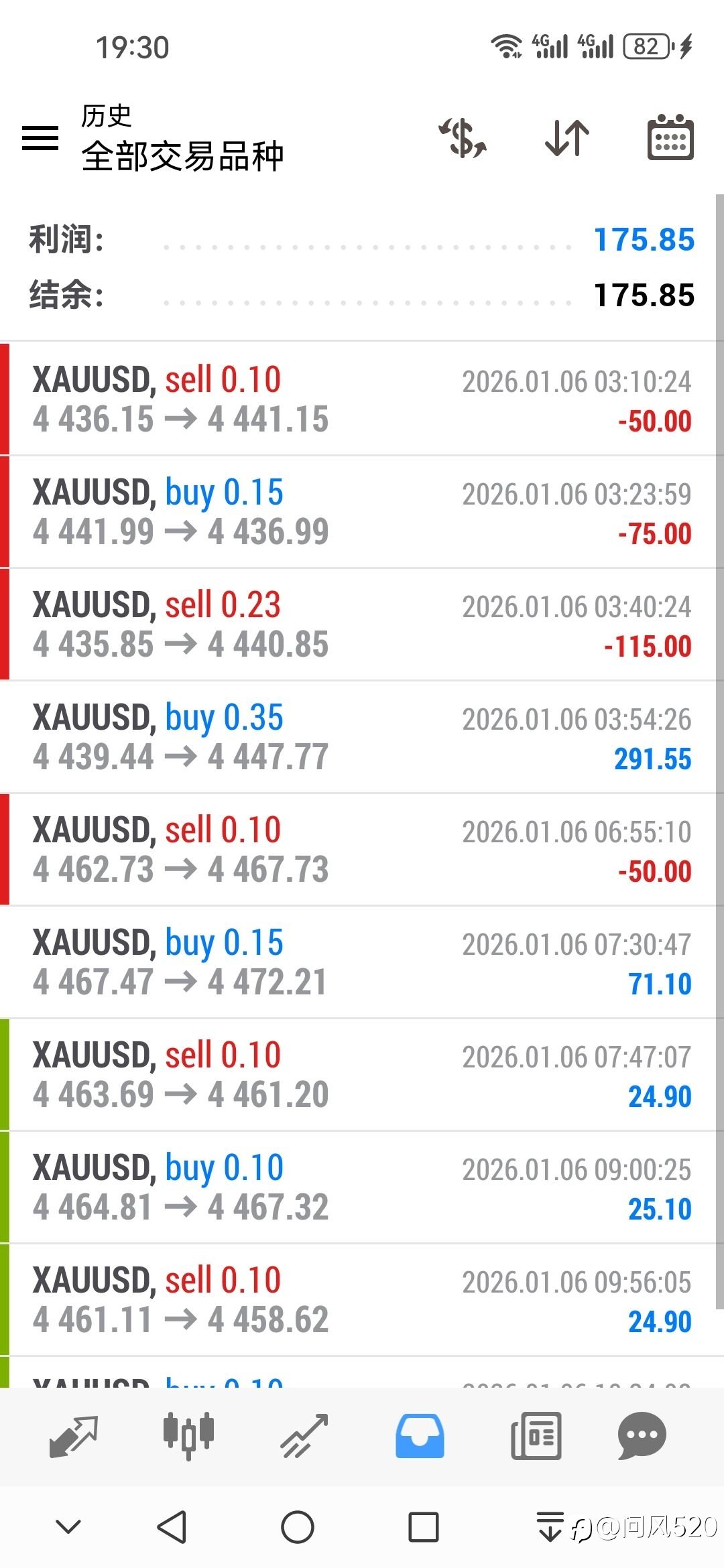Open the buy 0.15 trade at 07:30:47
724x1568 pixels.
[362, 962]
